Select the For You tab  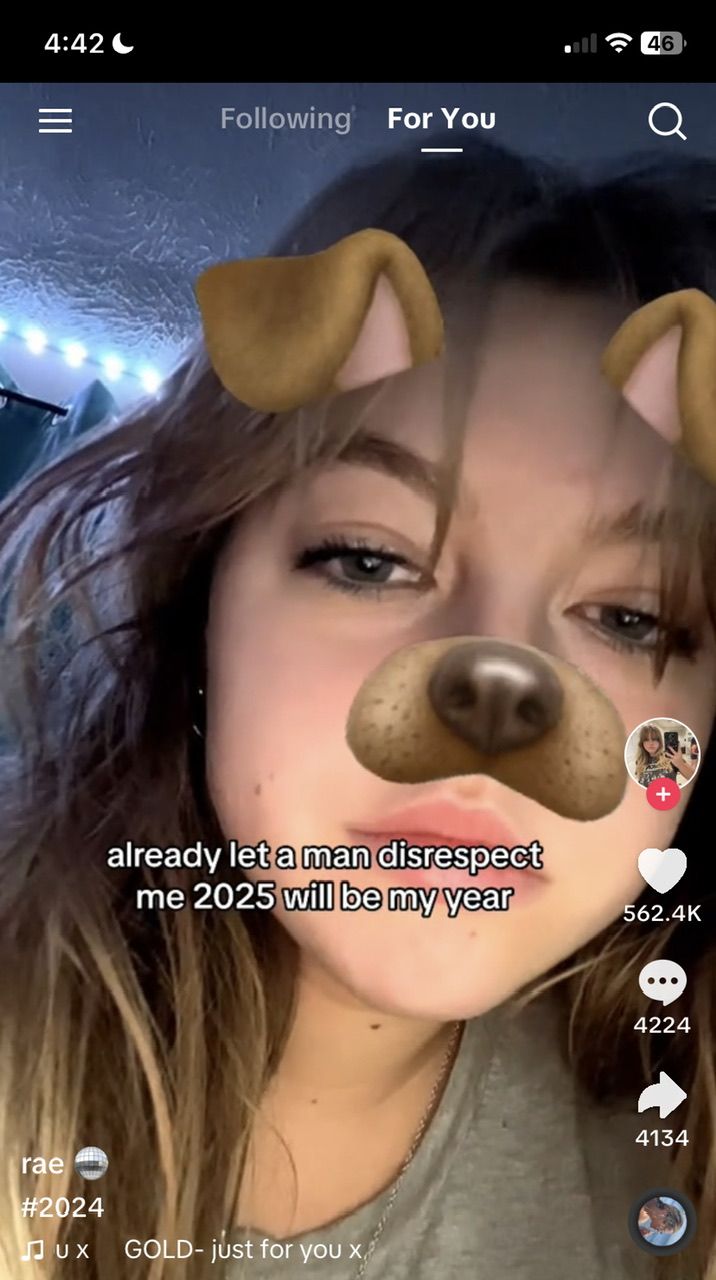441,119
